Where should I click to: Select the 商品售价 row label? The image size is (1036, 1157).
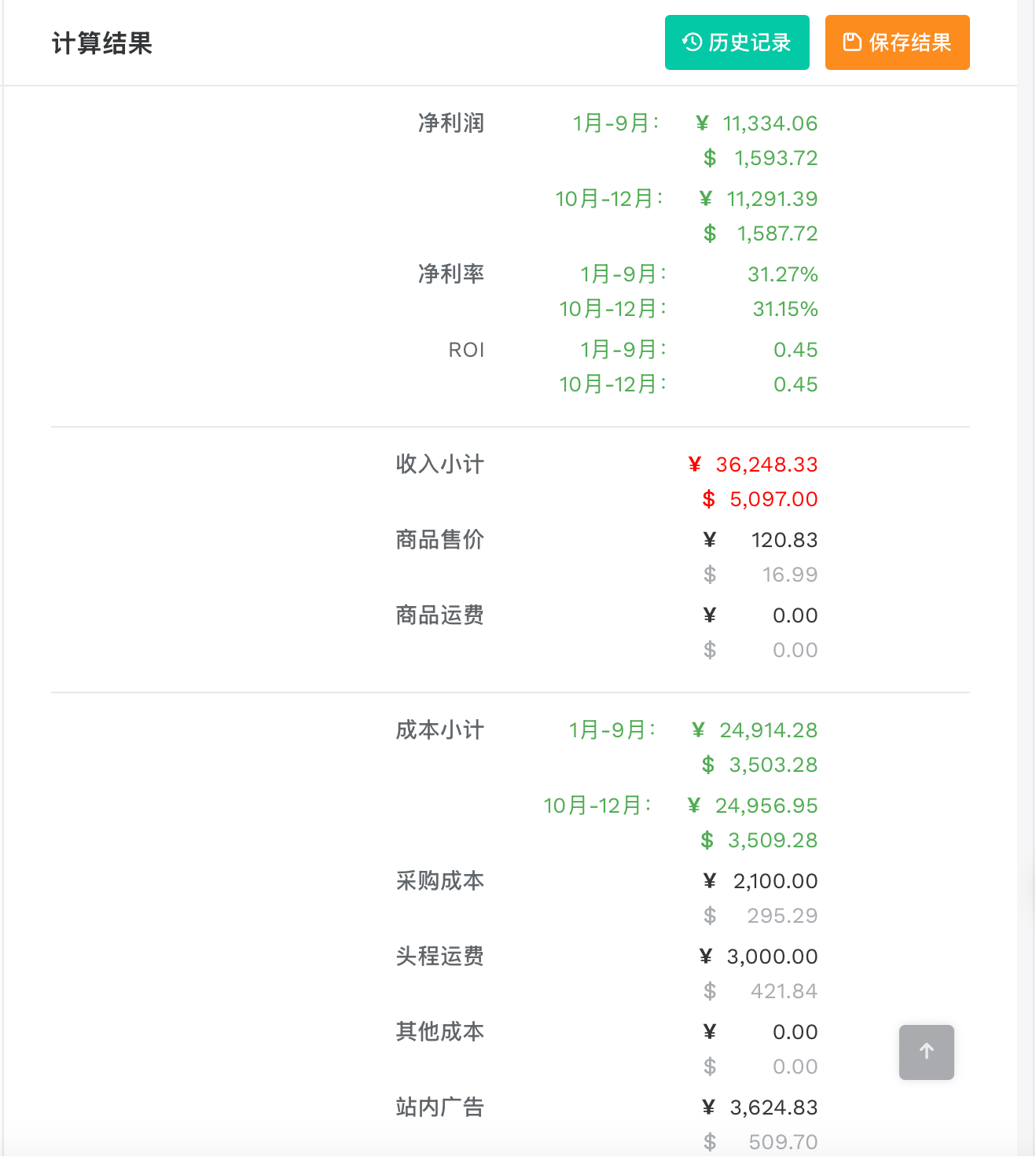(439, 540)
